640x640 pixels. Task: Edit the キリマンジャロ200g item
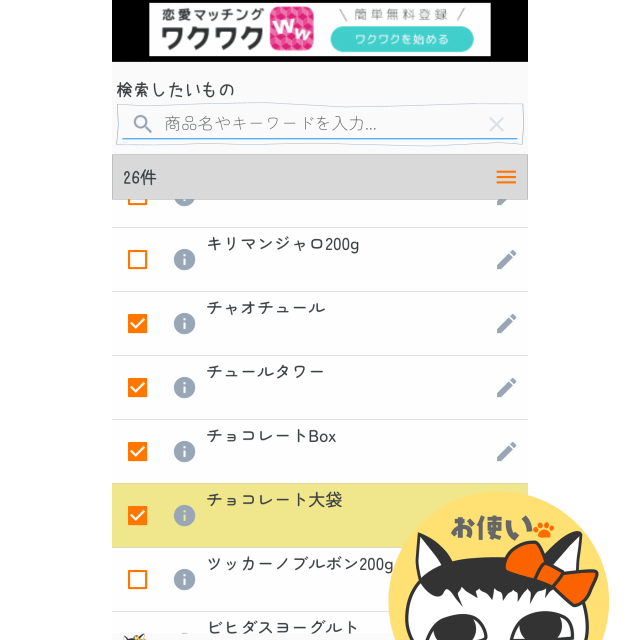click(x=506, y=260)
